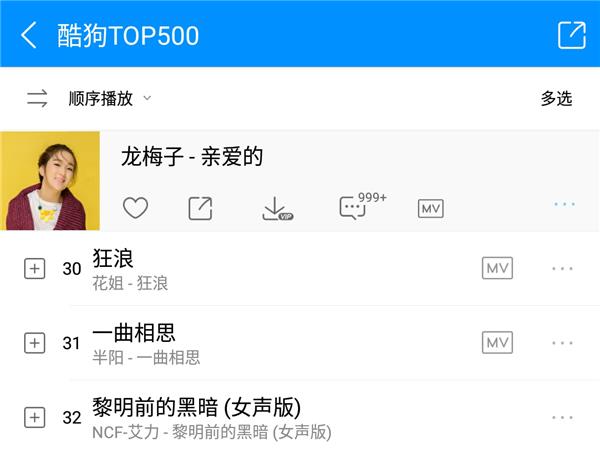600x455 pixels.
Task: Open the 龙梅子 album cover thumbnail
Action: [x=50, y=181]
